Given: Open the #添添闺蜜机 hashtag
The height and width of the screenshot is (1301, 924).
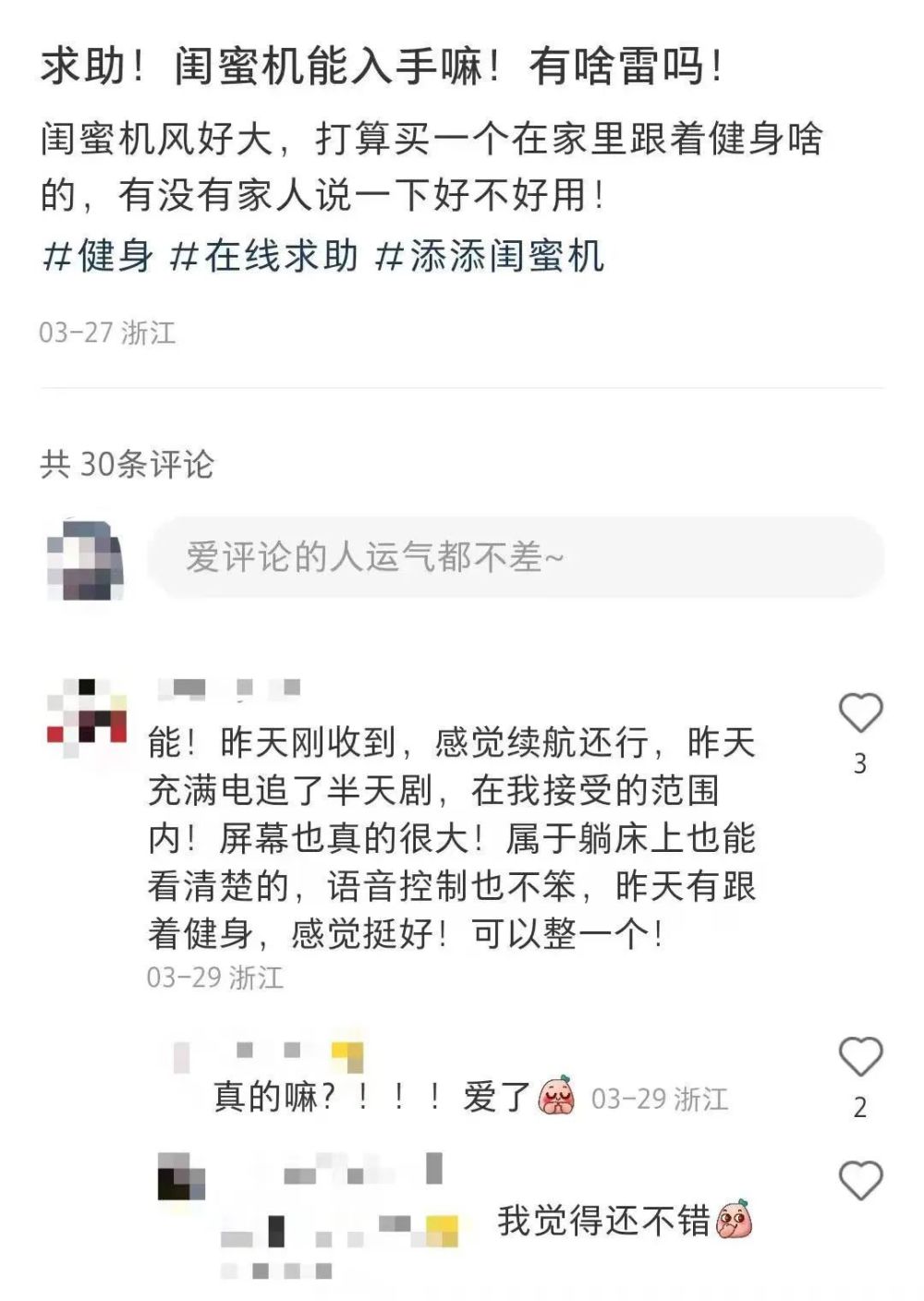Looking at the screenshot, I should click(490, 256).
